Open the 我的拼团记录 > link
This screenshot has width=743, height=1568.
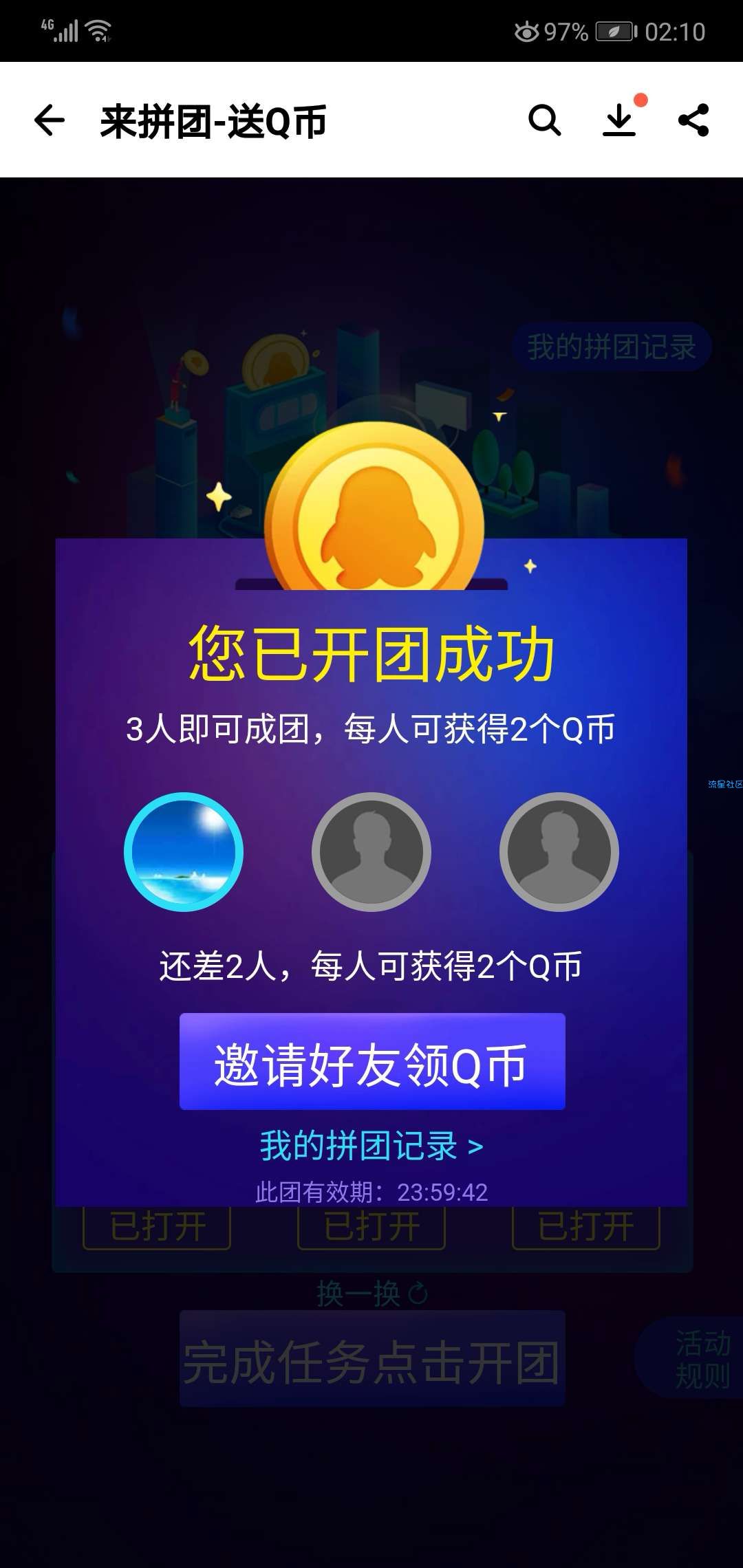371,1146
